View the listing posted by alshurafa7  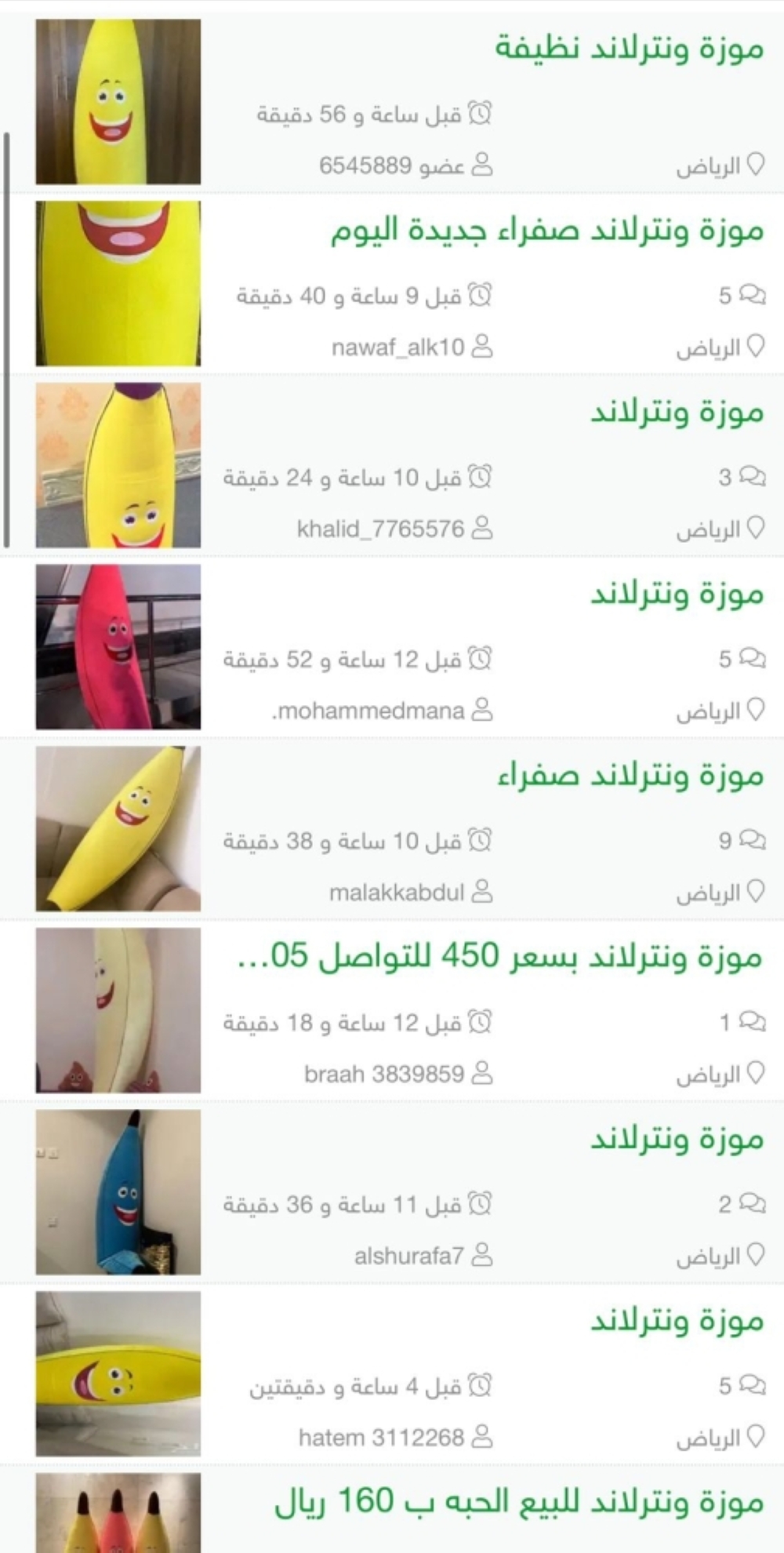pyautogui.click(x=677, y=1139)
